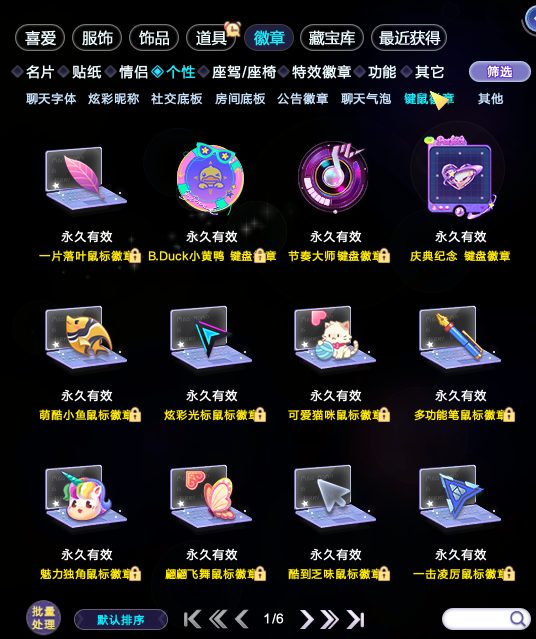Tap the search box field
The image size is (536, 639).
(x=486, y=619)
